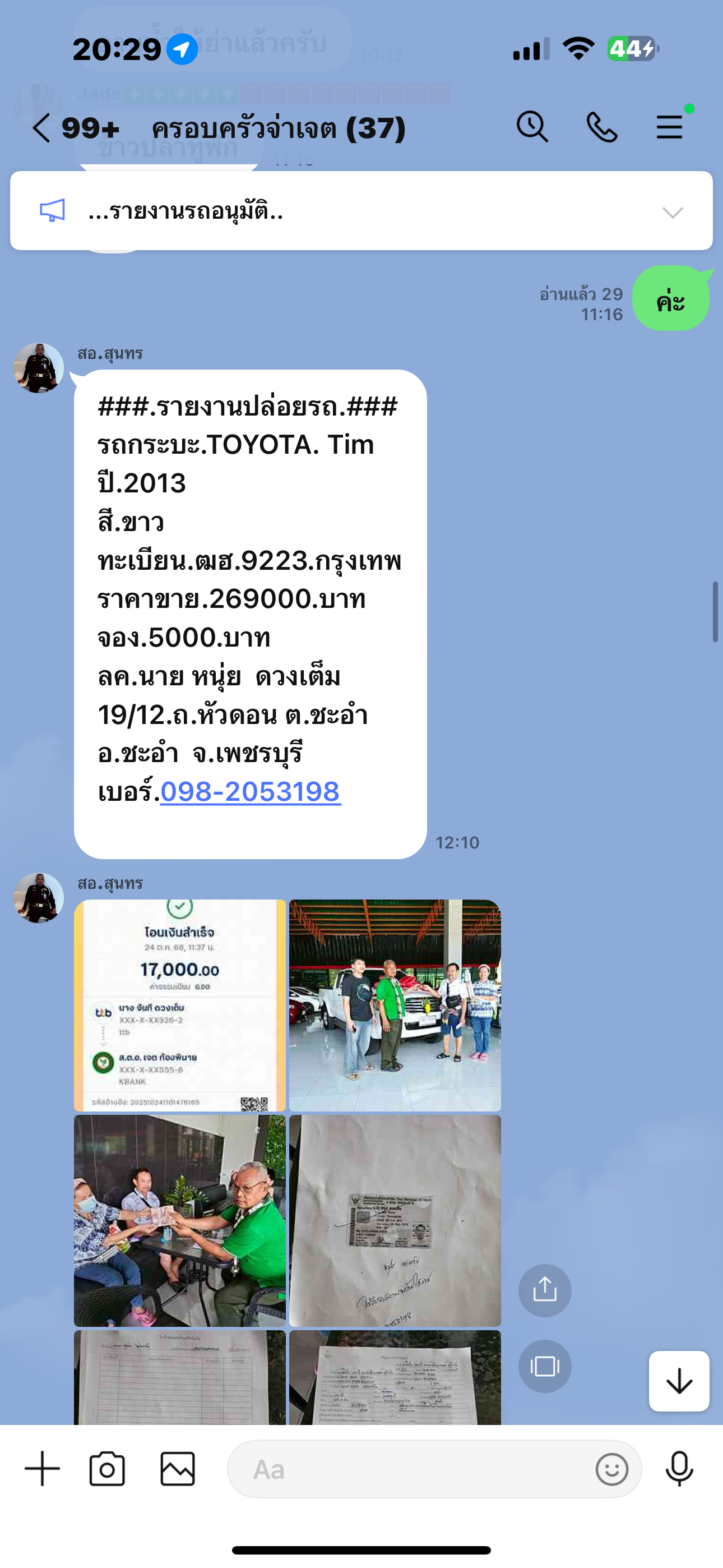Viewport: 723px width, 1568px height.
Task: Open the photo of money being handed over
Action: click(x=179, y=1220)
